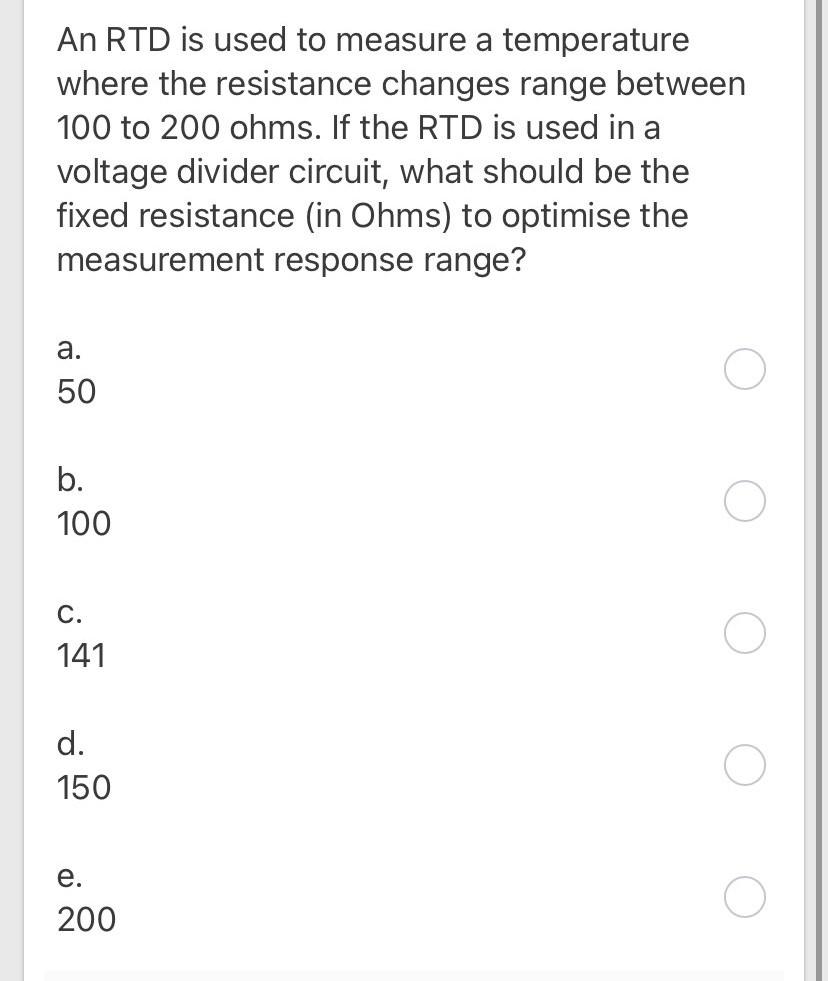The height and width of the screenshot is (981, 828).
Task: Select radio button for option a
Action: point(744,369)
